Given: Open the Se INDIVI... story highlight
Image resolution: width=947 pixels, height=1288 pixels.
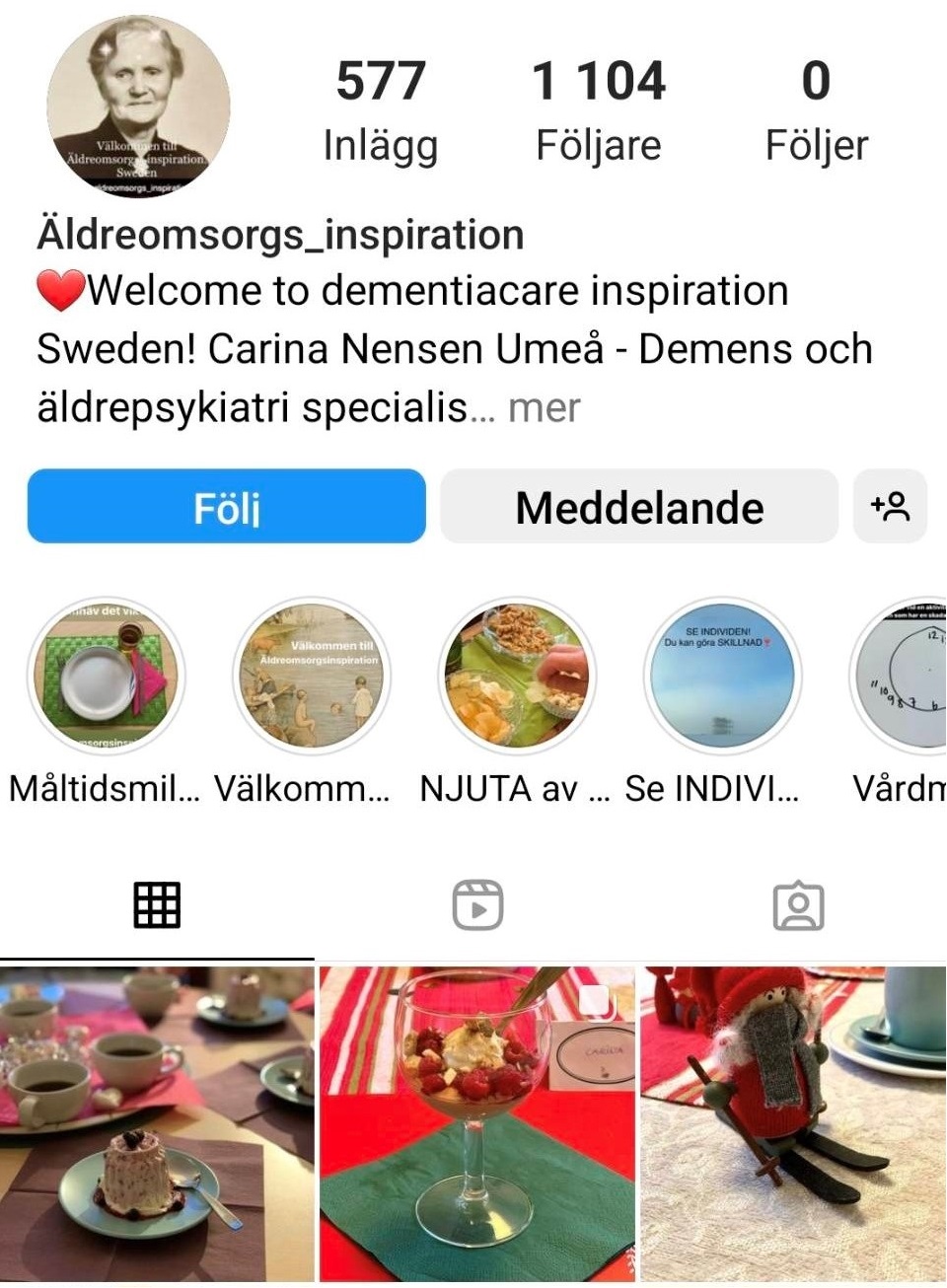Looking at the screenshot, I should click(722, 676).
